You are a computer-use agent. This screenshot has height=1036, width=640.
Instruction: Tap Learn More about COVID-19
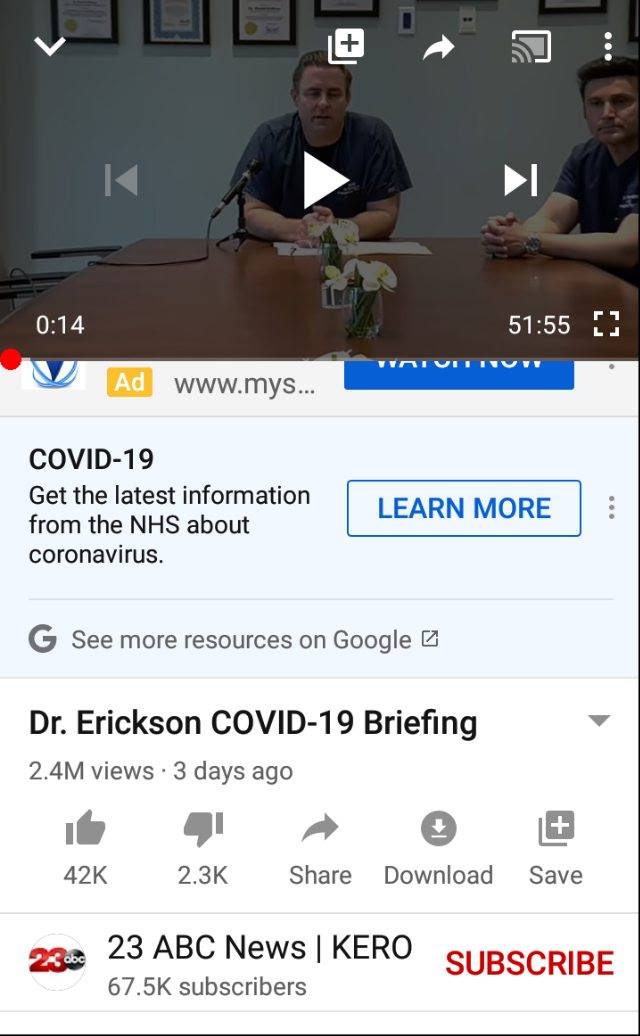(464, 508)
